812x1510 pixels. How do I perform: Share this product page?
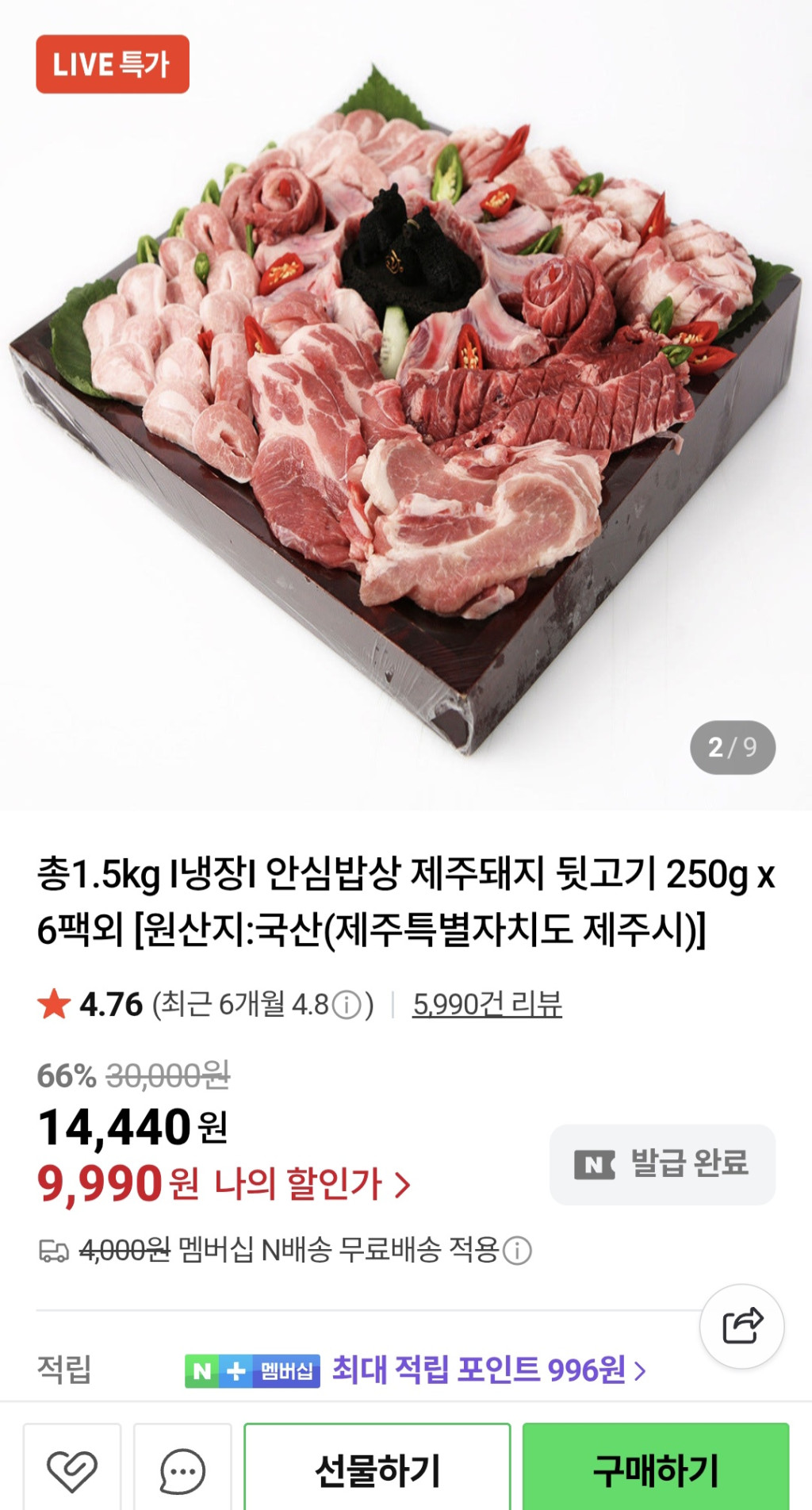pyautogui.click(x=742, y=1326)
